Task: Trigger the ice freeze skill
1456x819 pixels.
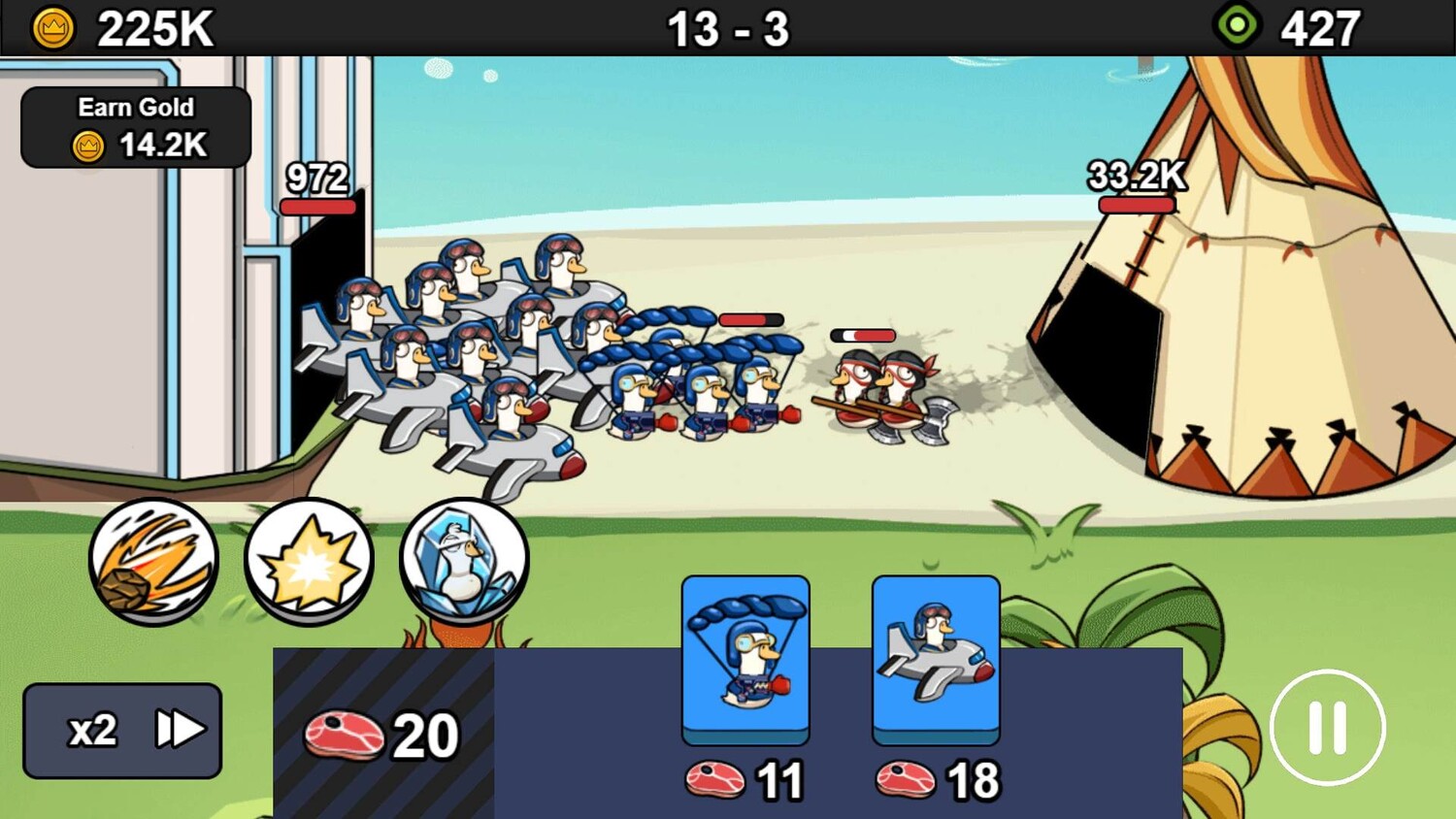Action: pos(464,560)
